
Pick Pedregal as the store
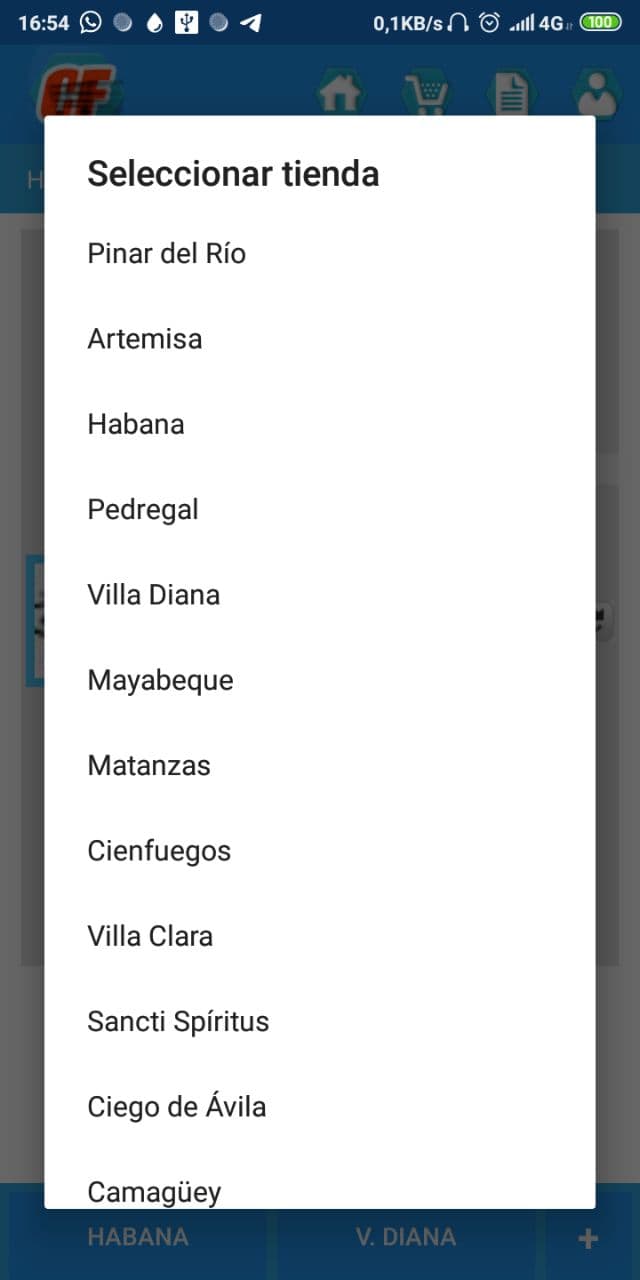point(143,510)
